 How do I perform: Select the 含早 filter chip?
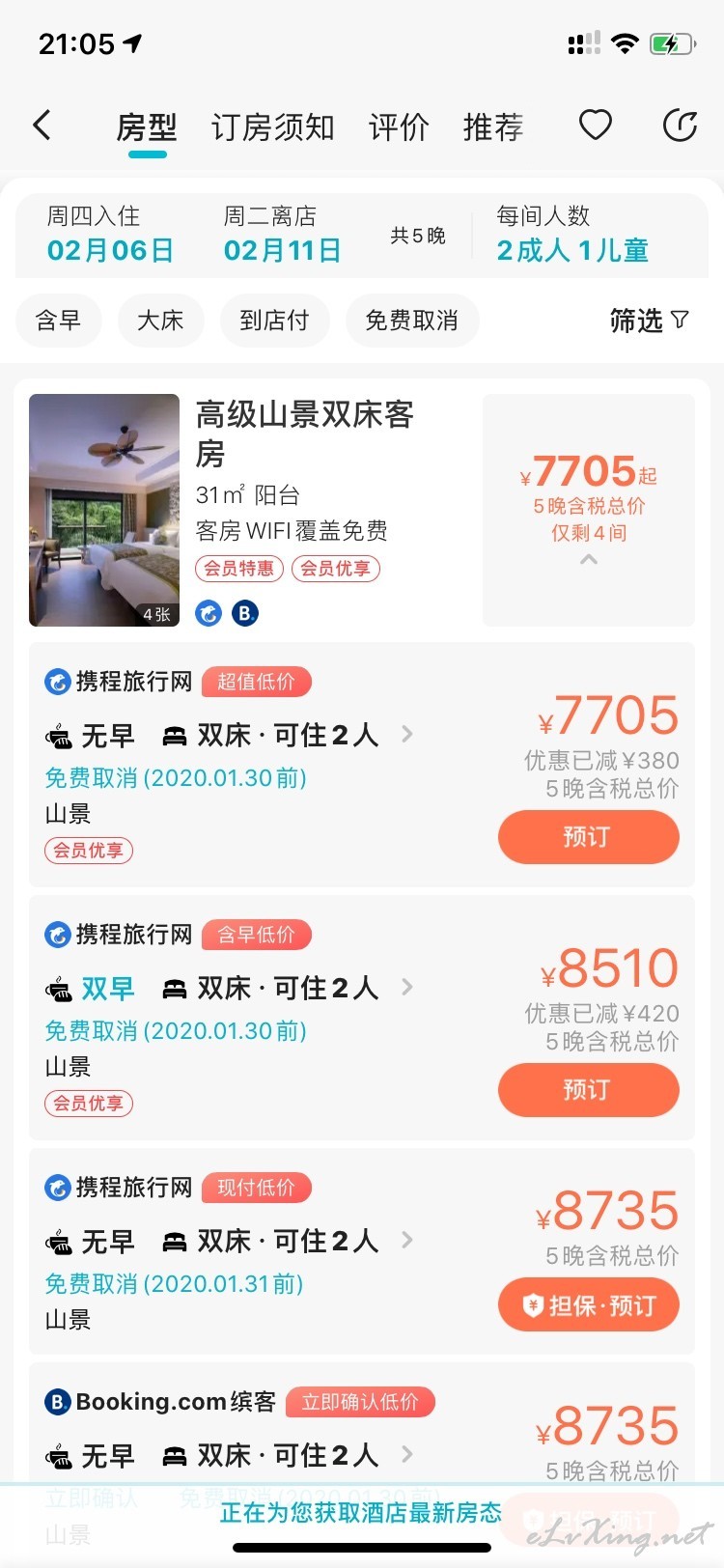(x=58, y=321)
